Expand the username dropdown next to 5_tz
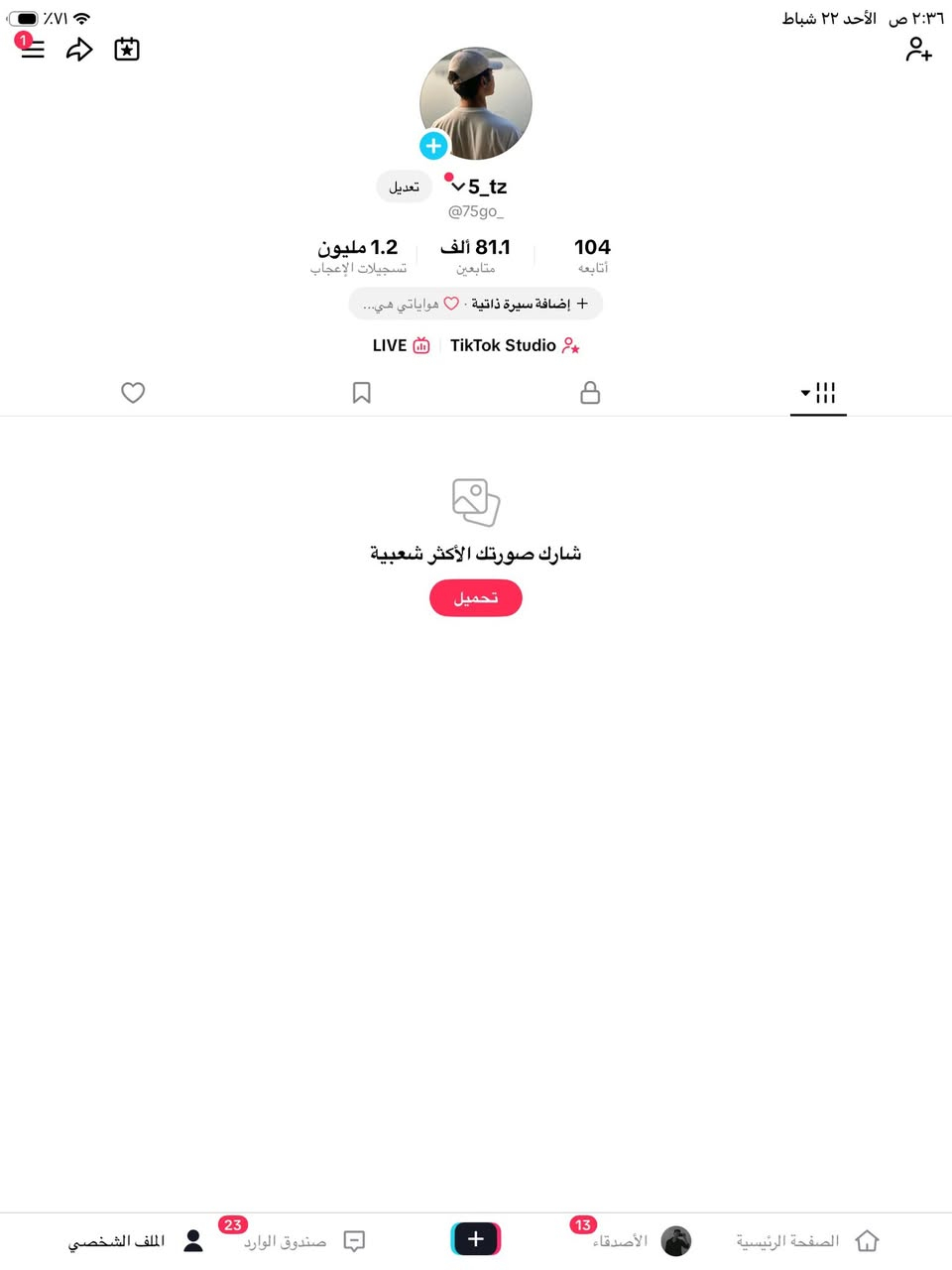Image resolution: width=952 pixels, height=1270 pixels. pos(455,187)
